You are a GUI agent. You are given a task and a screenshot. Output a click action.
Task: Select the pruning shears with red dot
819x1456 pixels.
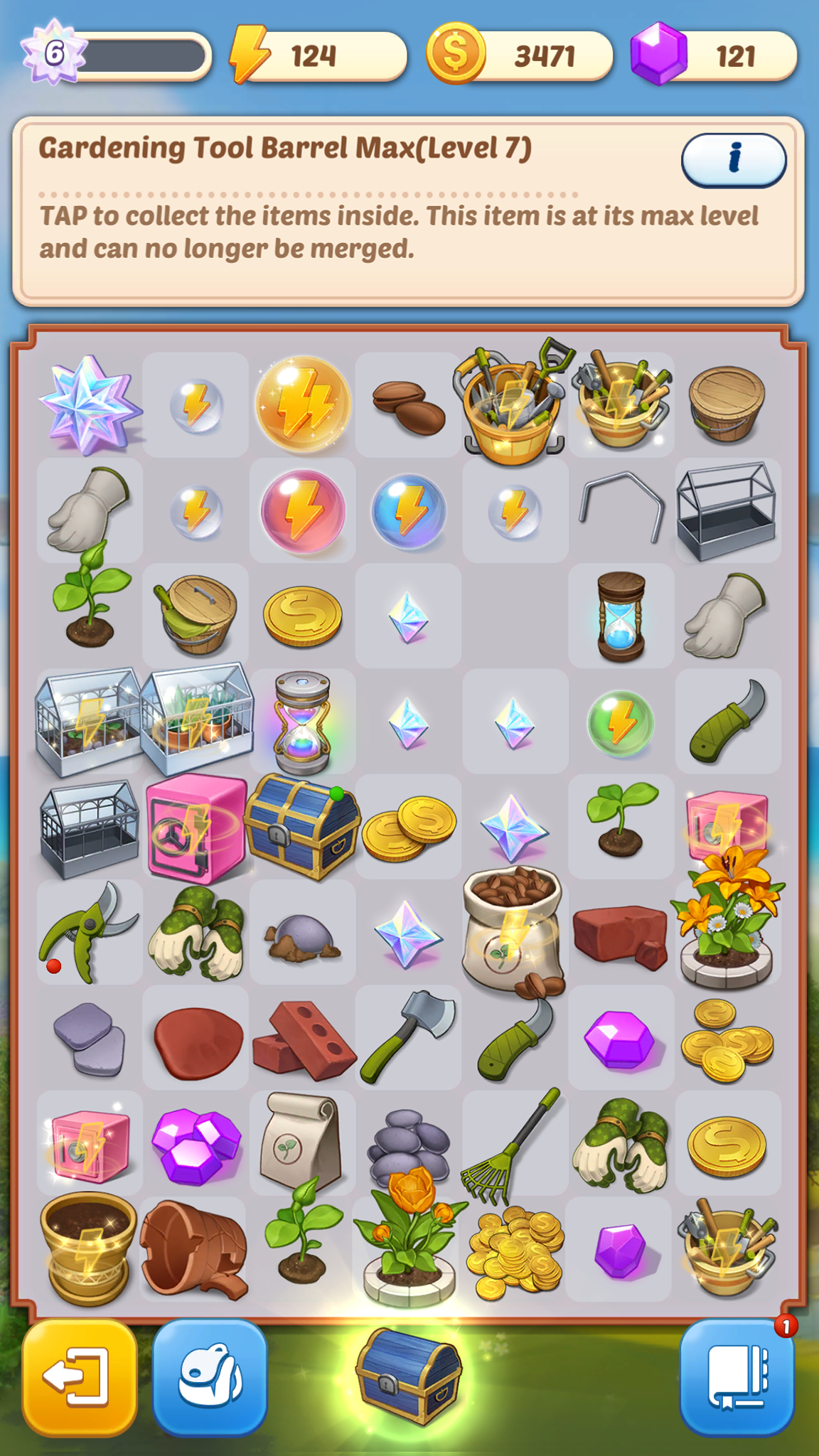[x=89, y=931]
